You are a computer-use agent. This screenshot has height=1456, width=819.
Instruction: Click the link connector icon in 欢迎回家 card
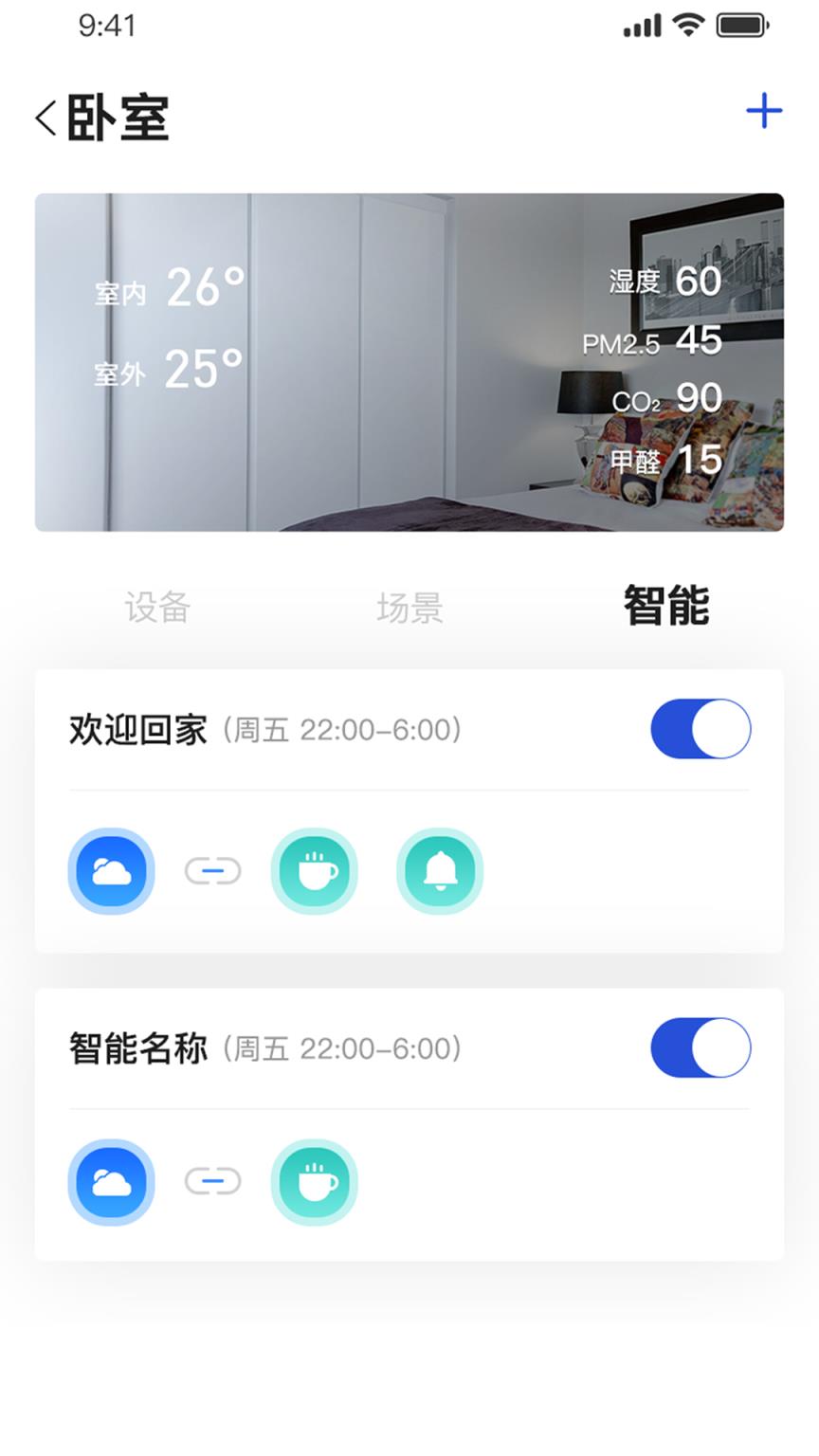pos(210,871)
